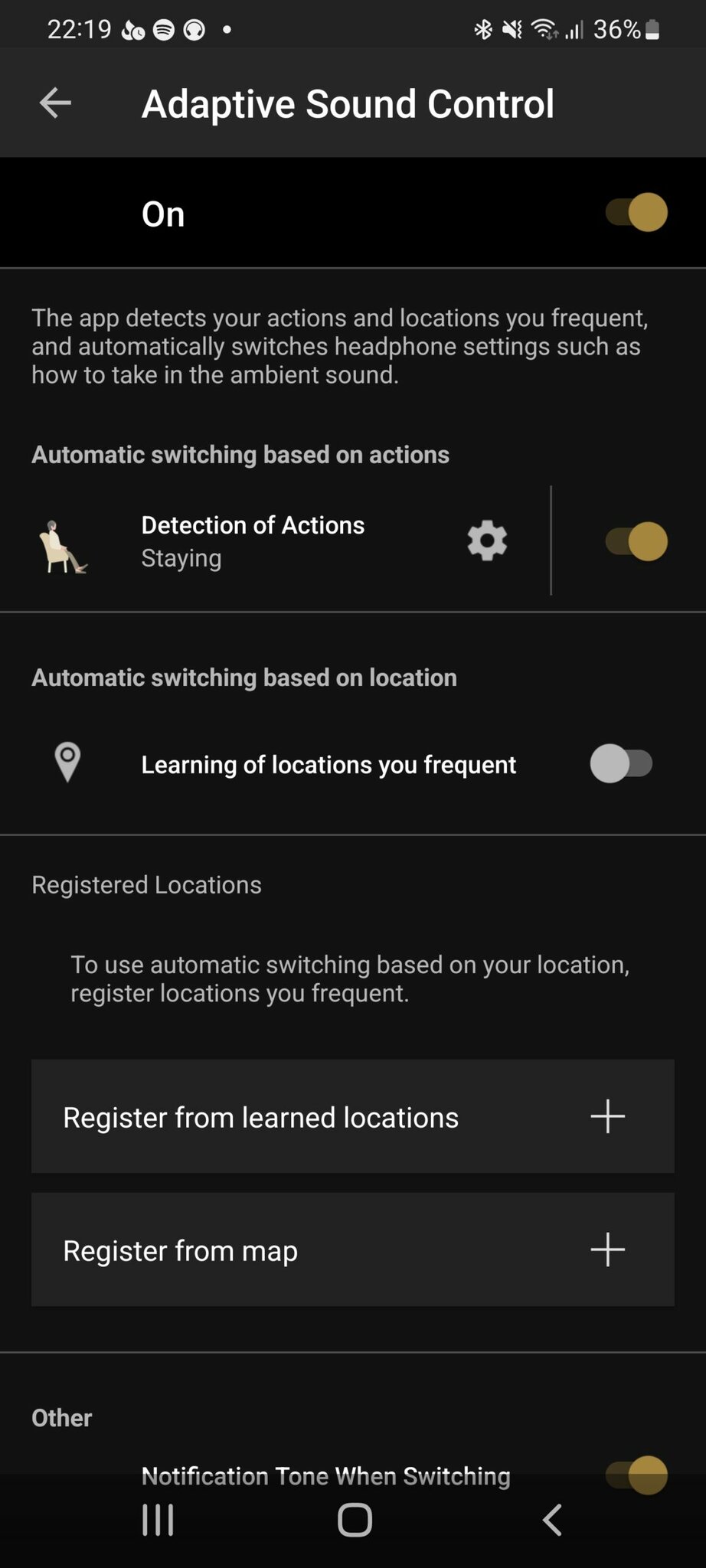This screenshot has width=706, height=1568.
Task: Select Register from map
Action: point(352,1249)
